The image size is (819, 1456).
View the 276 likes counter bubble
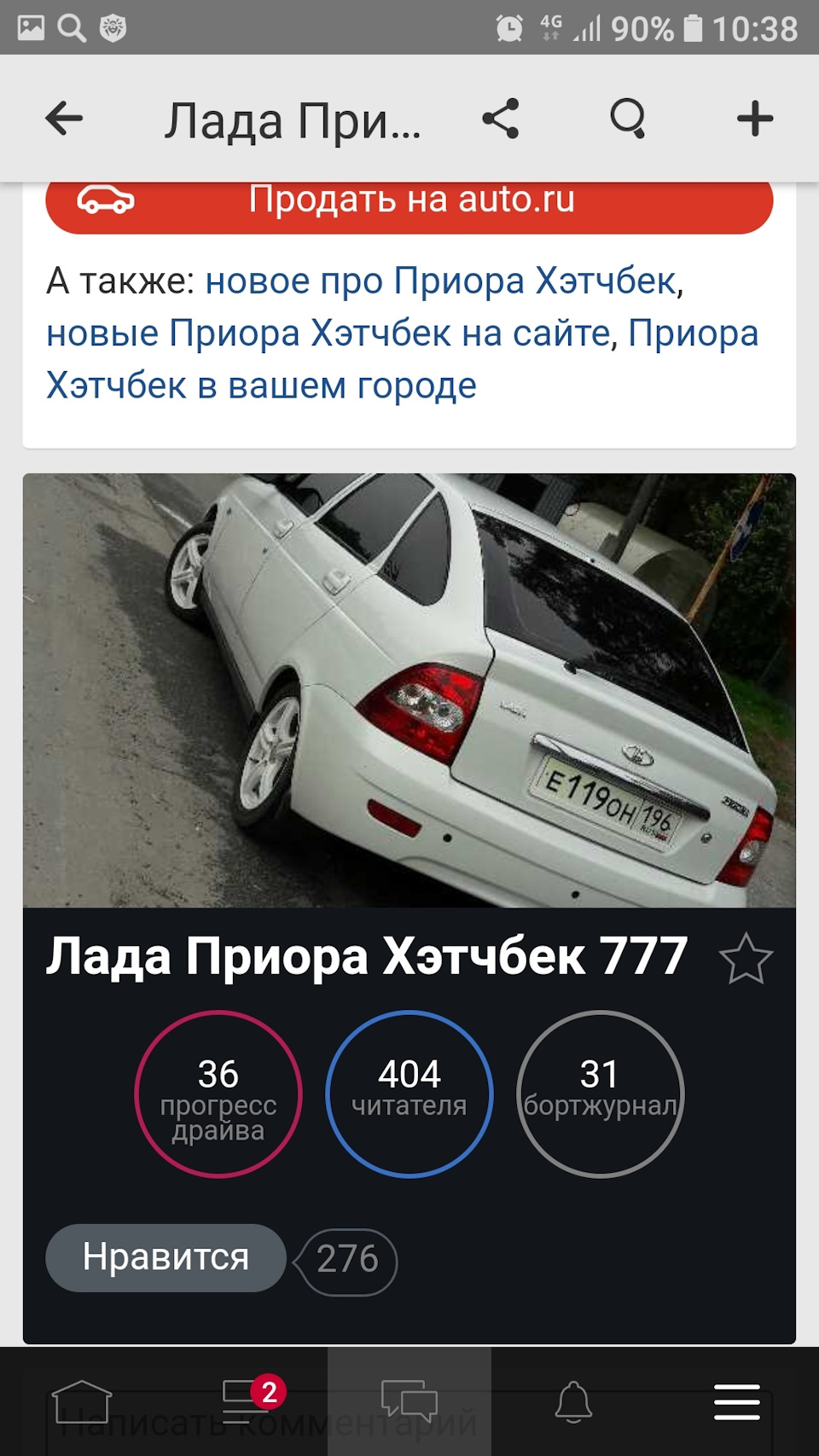pyautogui.click(x=347, y=1261)
